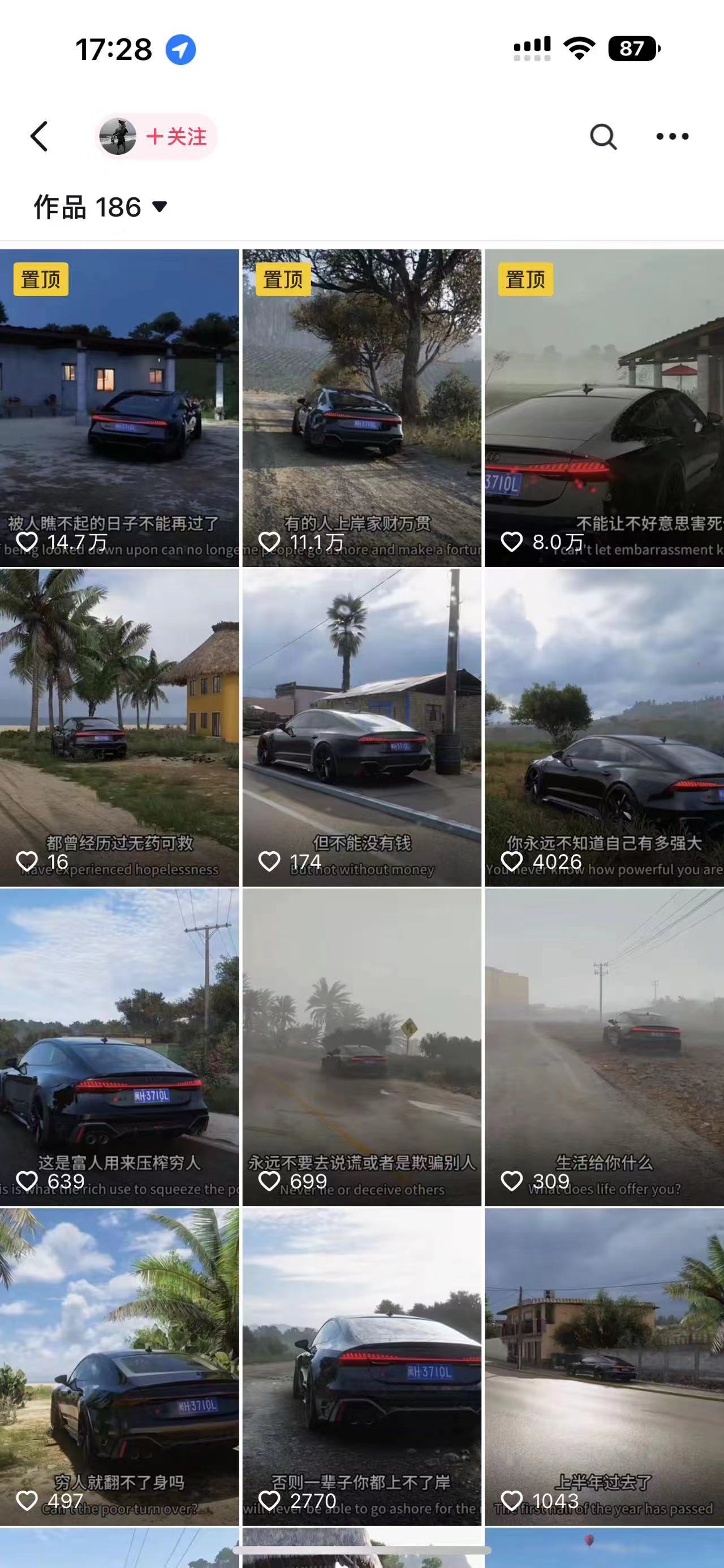Open pinned video with 14.7万 likes
724x1568 pixels.
coord(119,408)
